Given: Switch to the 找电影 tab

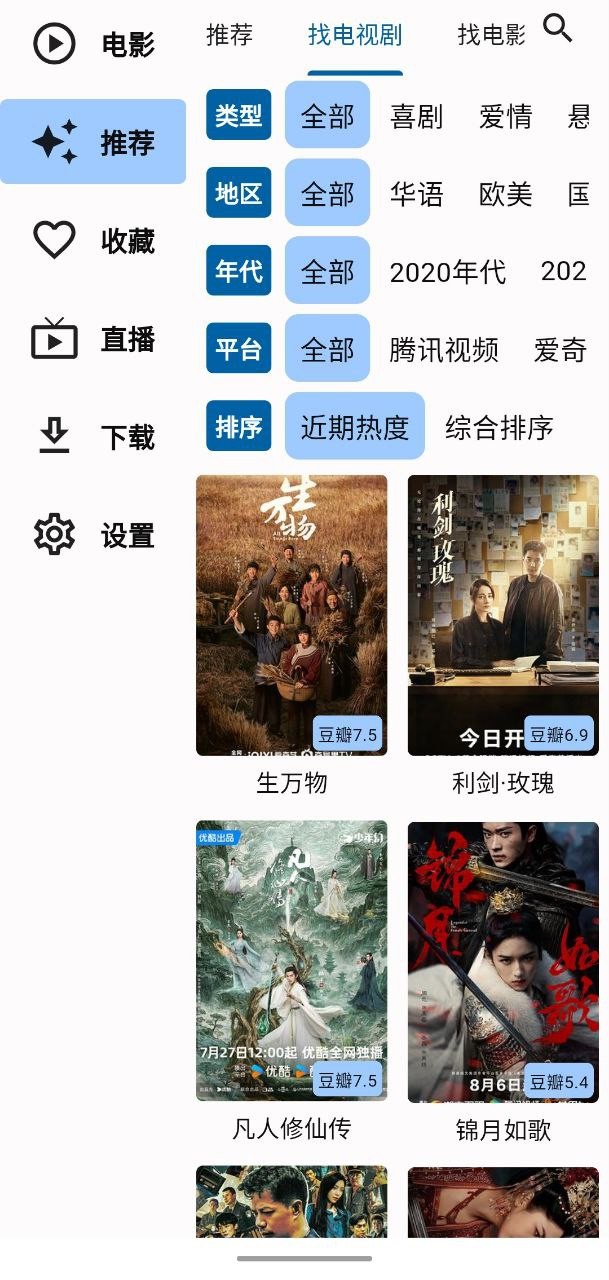Looking at the screenshot, I should coord(491,36).
